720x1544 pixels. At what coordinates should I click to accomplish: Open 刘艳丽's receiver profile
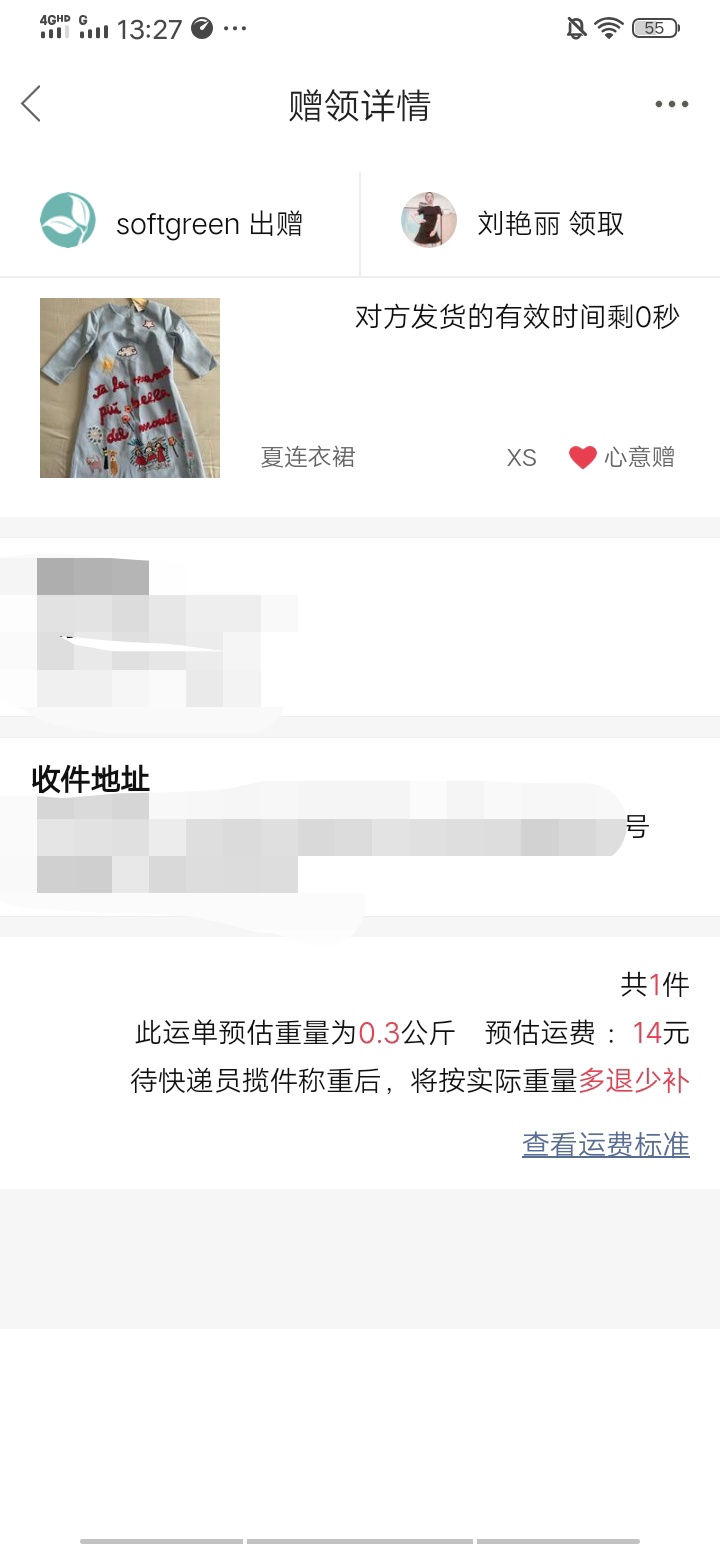[x=429, y=221]
